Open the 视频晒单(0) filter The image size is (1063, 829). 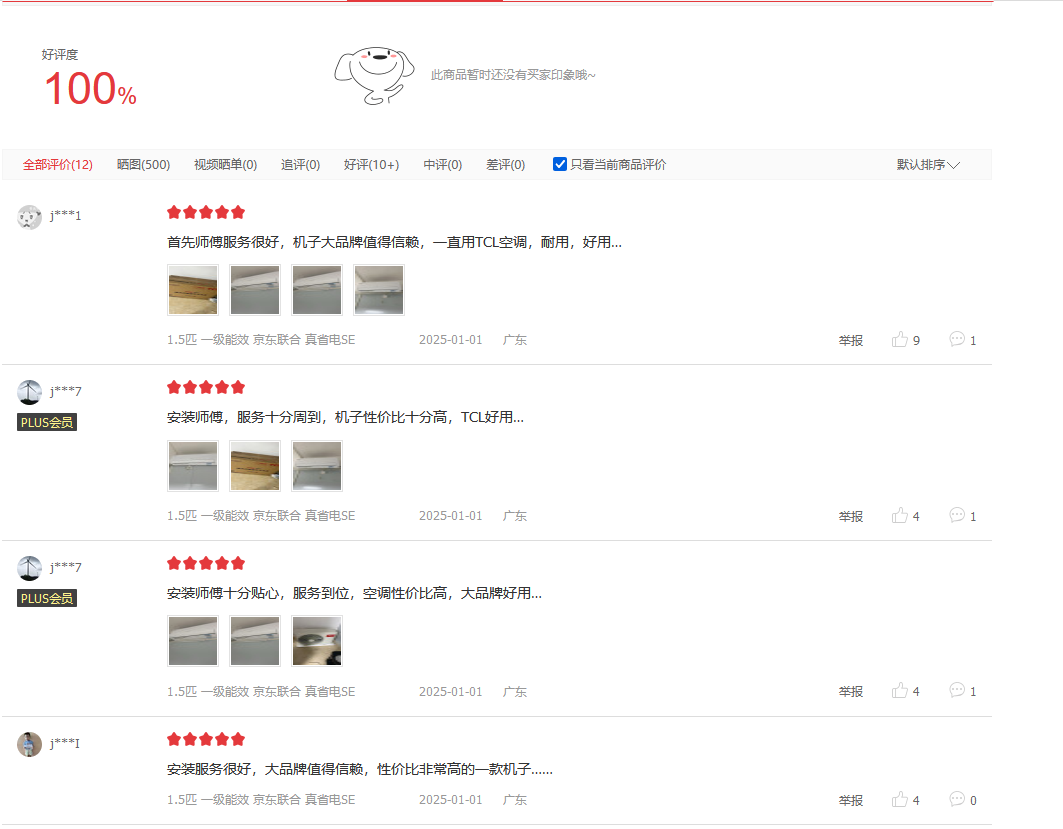pyautogui.click(x=225, y=164)
